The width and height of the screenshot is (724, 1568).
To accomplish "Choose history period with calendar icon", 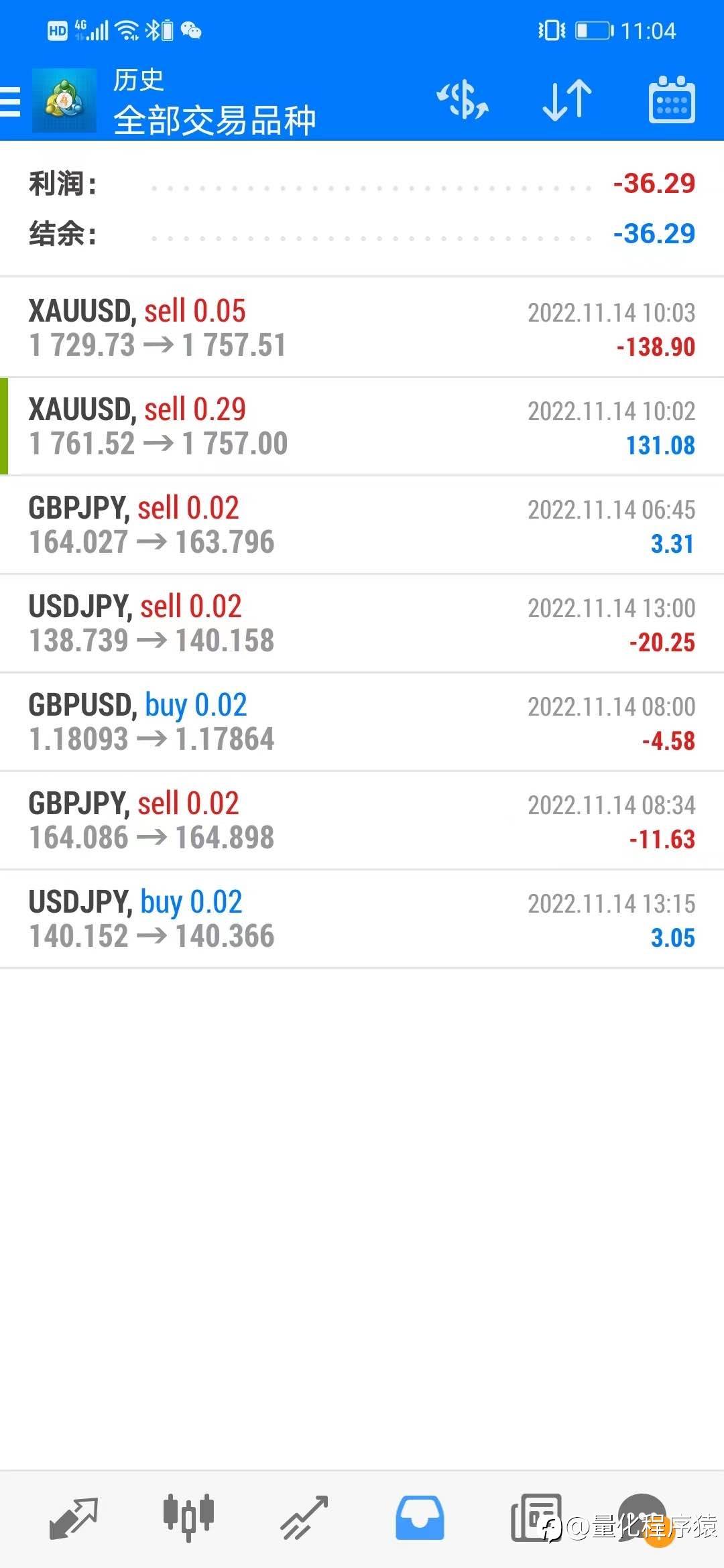I will click(x=672, y=101).
